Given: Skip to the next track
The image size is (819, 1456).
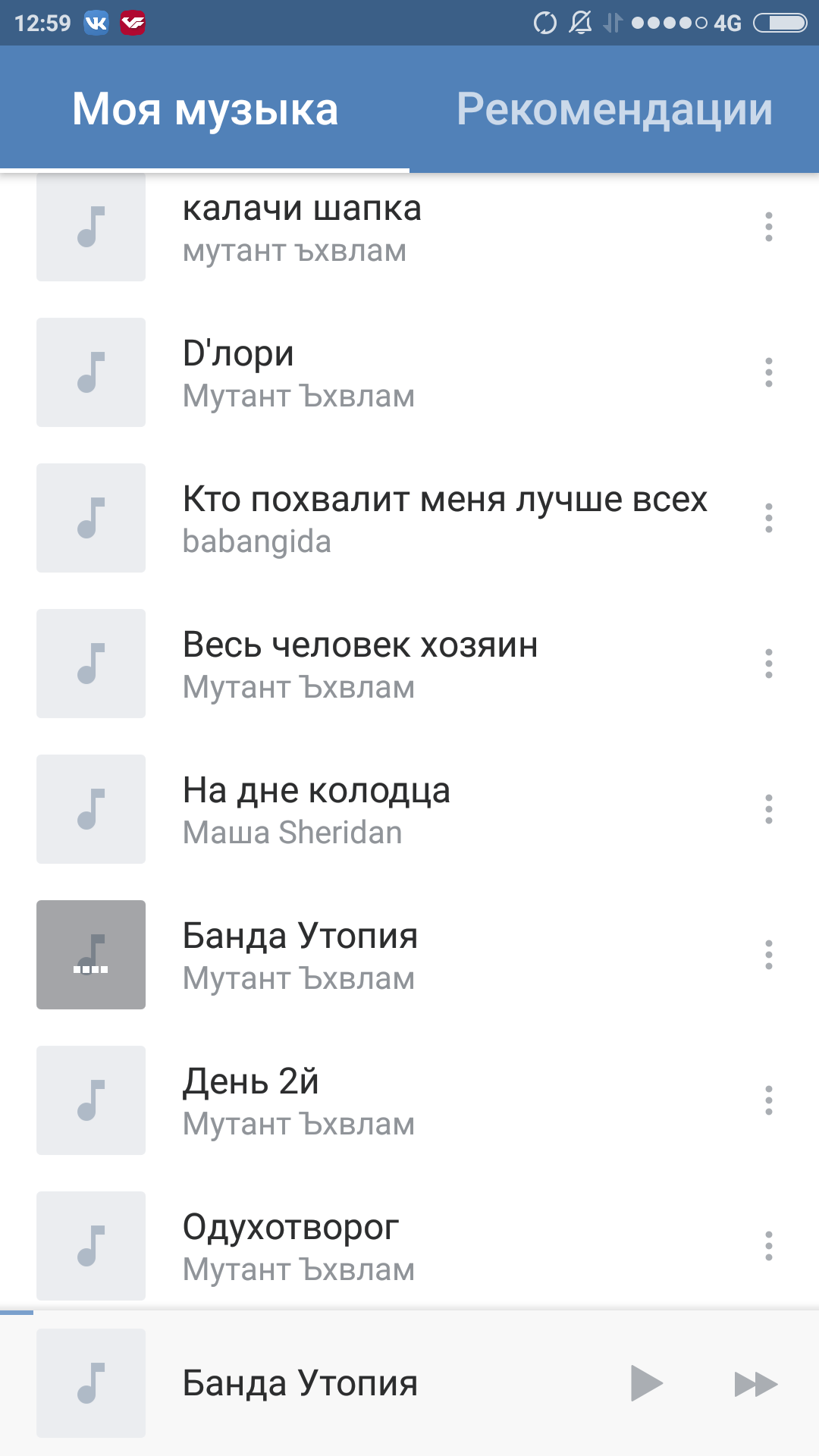Looking at the screenshot, I should click(x=755, y=1383).
